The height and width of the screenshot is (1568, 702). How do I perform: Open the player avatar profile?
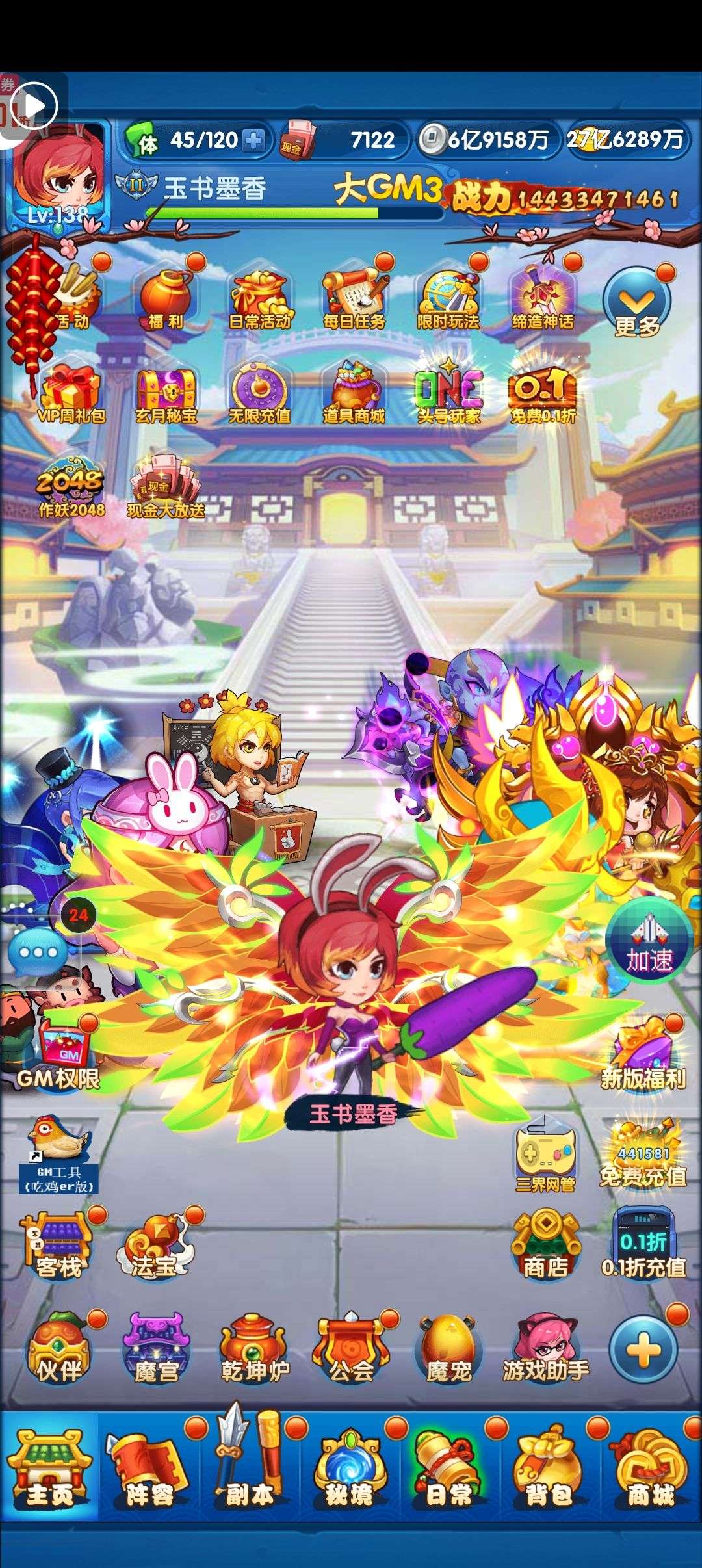pyautogui.click(x=58, y=176)
